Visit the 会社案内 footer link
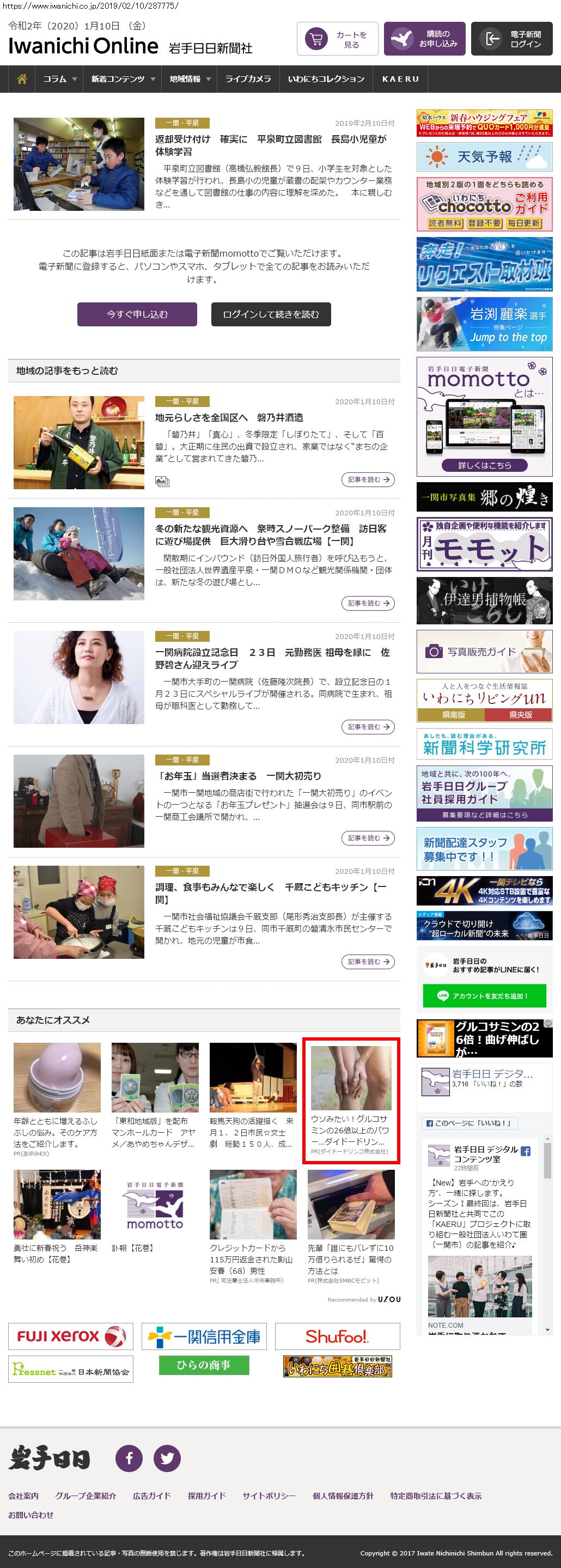561x1568 pixels. [x=23, y=1496]
